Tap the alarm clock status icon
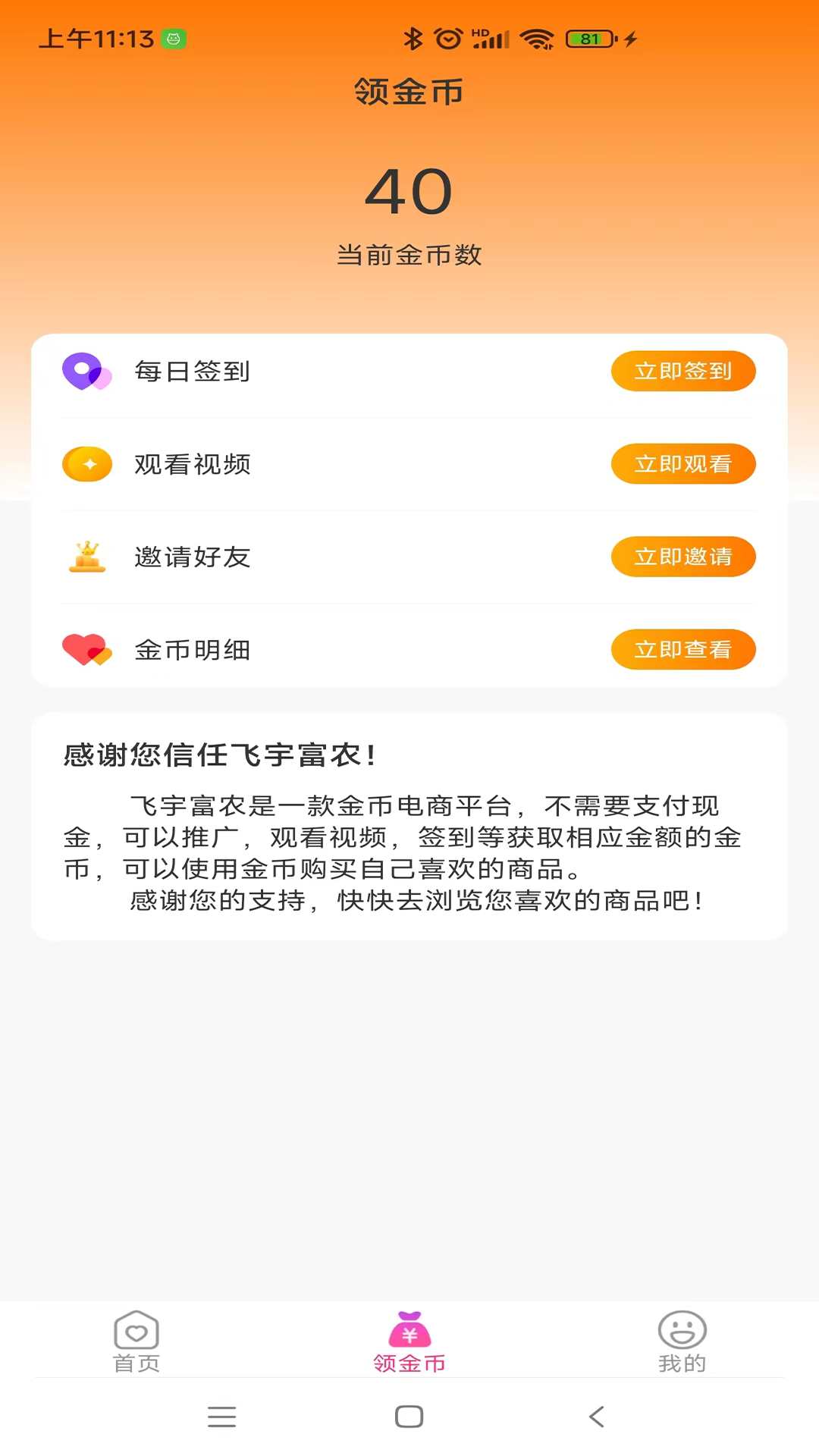 (448, 38)
